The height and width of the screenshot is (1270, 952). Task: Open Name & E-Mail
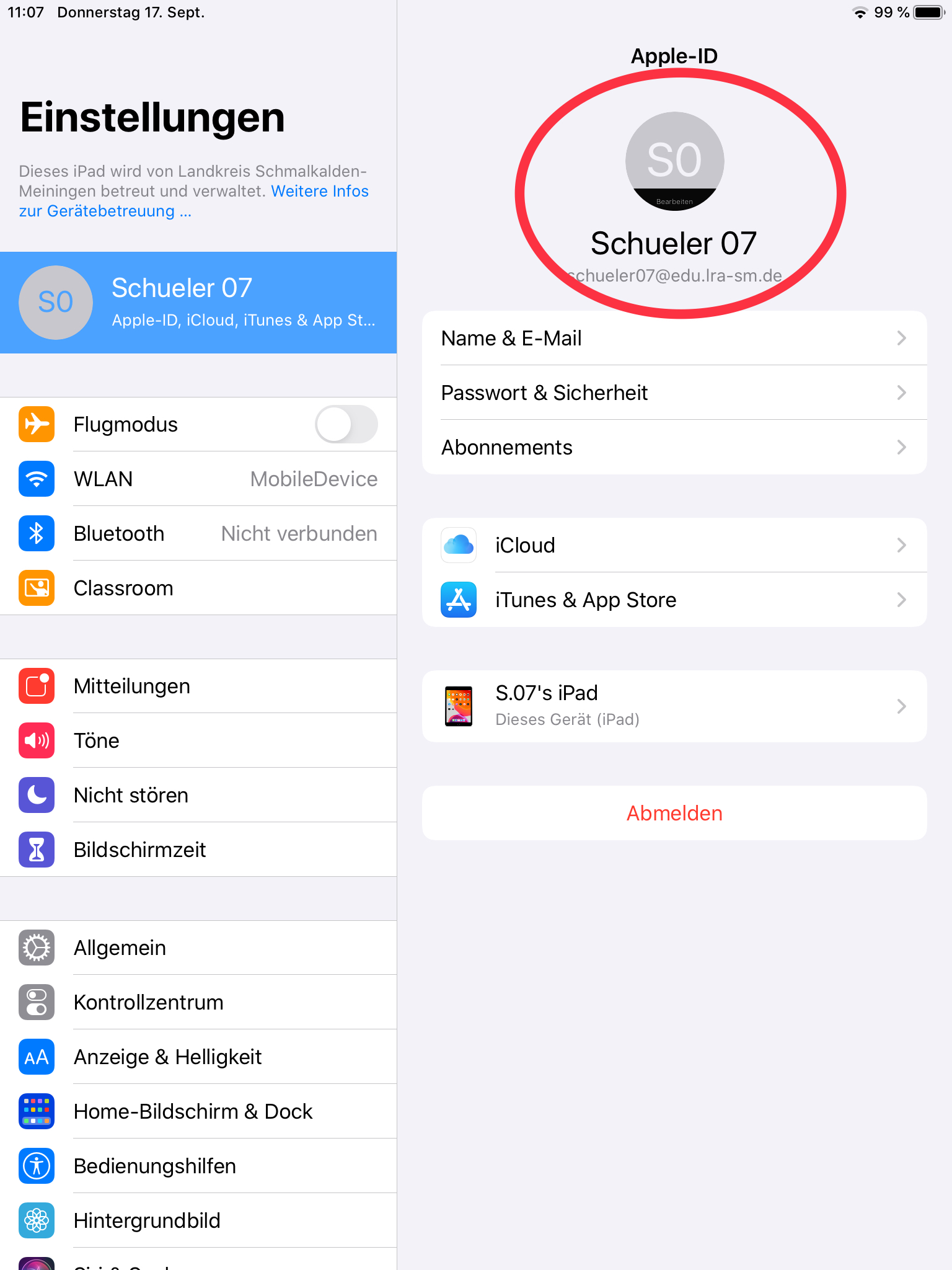pyautogui.click(x=674, y=339)
